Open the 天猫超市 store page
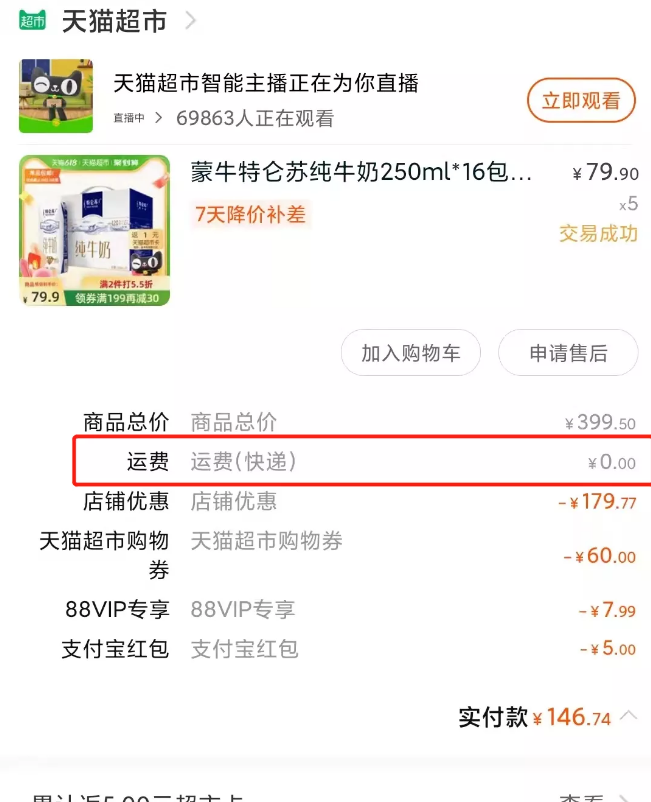The image size is (651, 802). (x=113, y=20)
